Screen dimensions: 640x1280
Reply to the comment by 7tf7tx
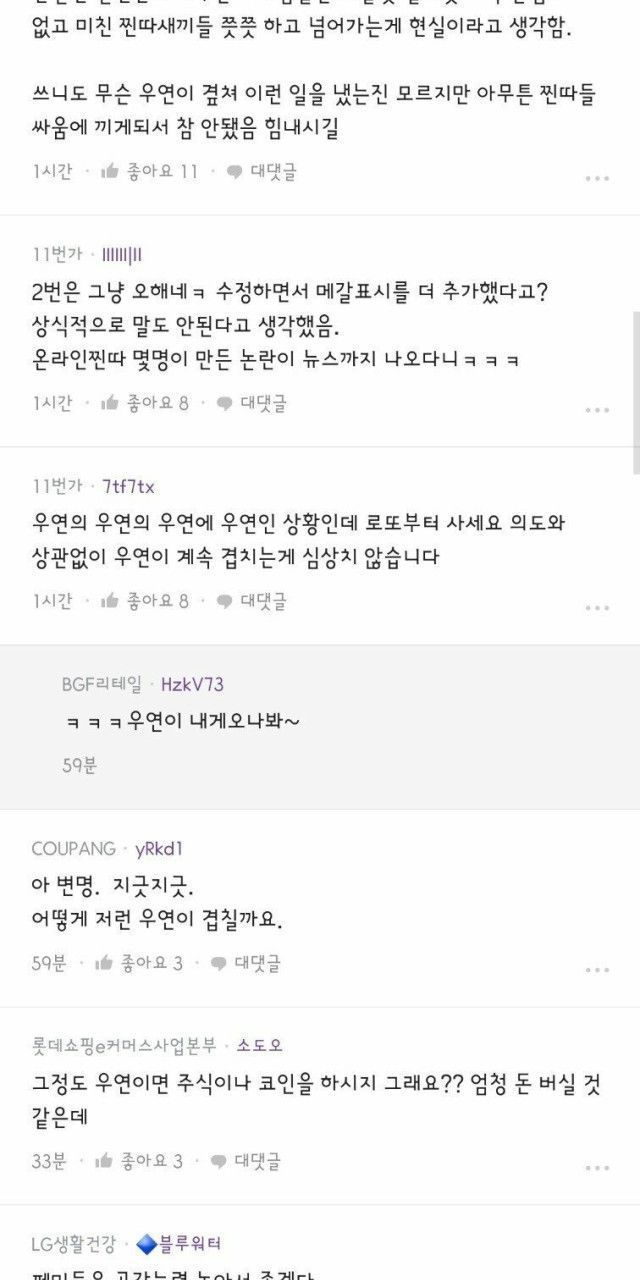point(252,600)
